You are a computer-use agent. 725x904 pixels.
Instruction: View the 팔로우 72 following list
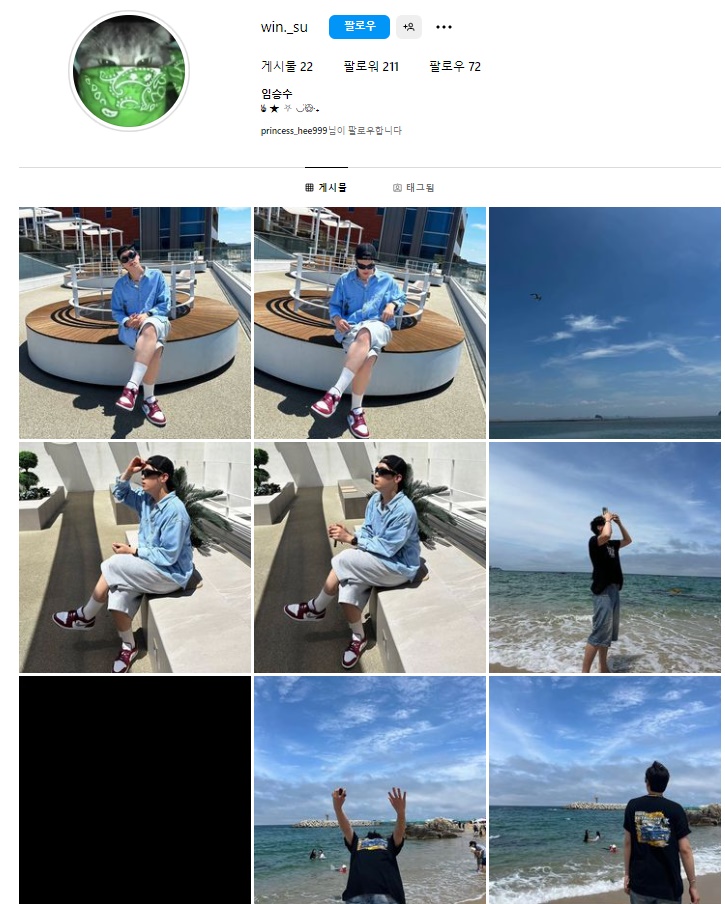point(455,67)
